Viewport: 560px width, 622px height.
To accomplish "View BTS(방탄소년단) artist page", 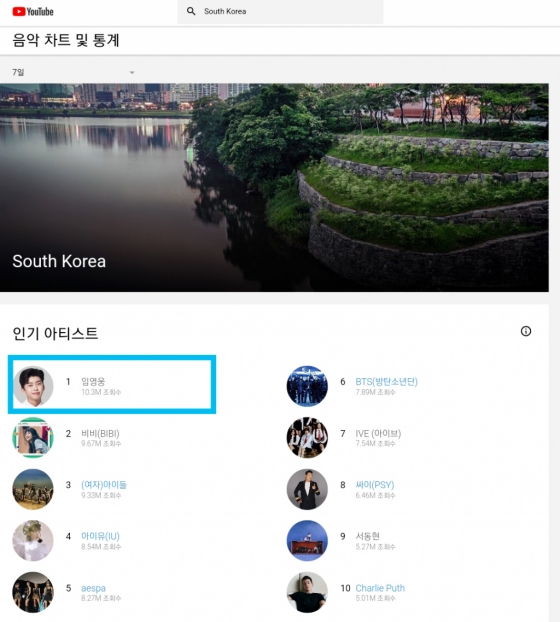I will [386, 382].
